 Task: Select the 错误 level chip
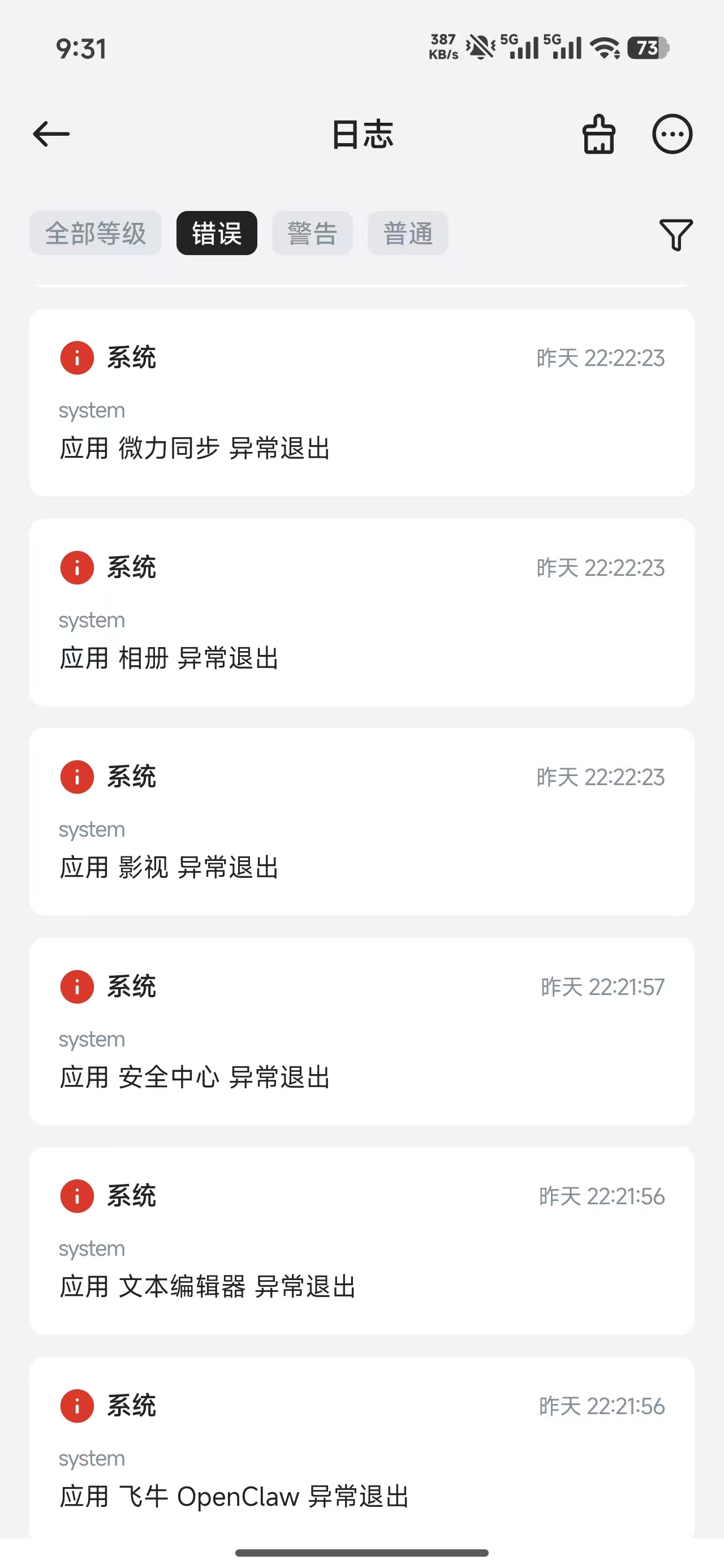click(x=217, y=233)
